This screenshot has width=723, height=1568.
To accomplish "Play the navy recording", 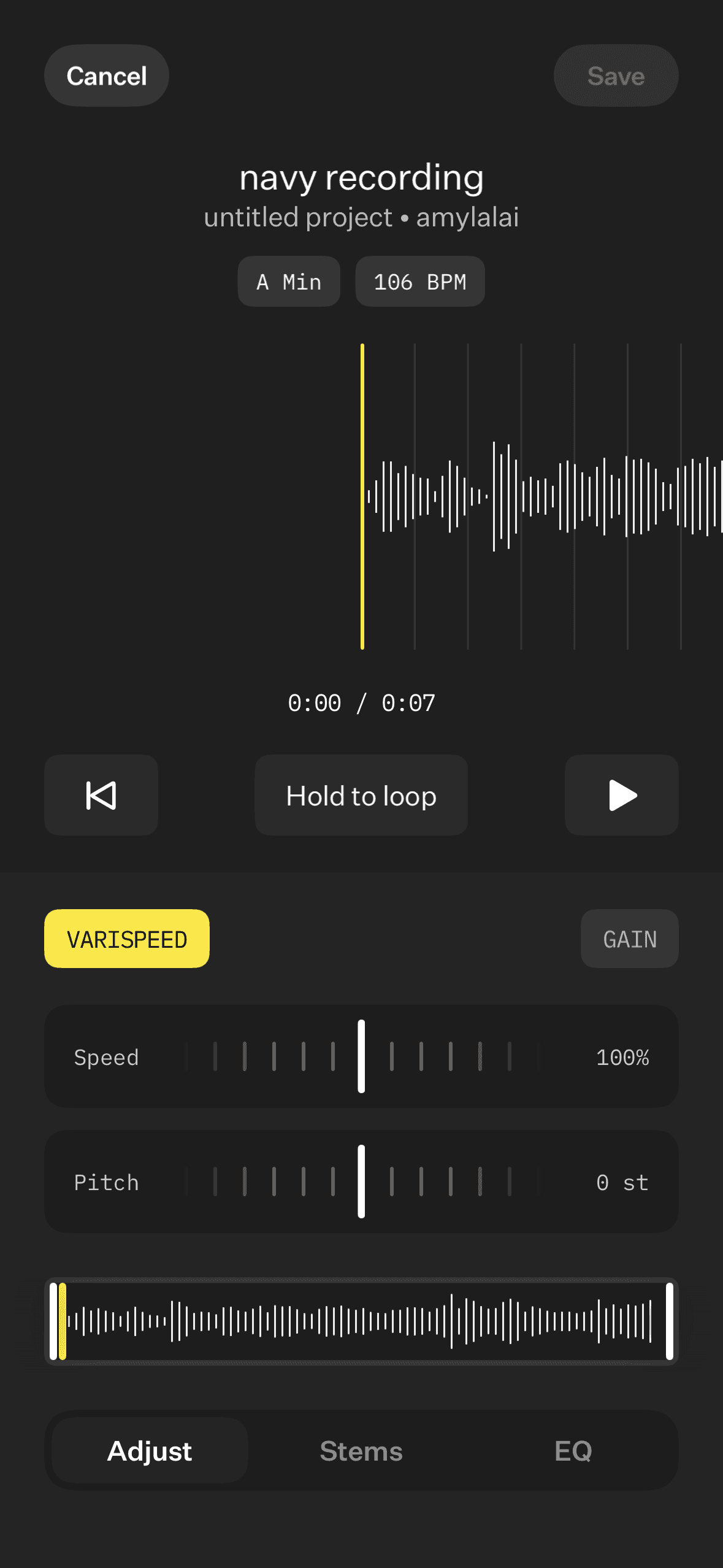I will pos(622,795).
